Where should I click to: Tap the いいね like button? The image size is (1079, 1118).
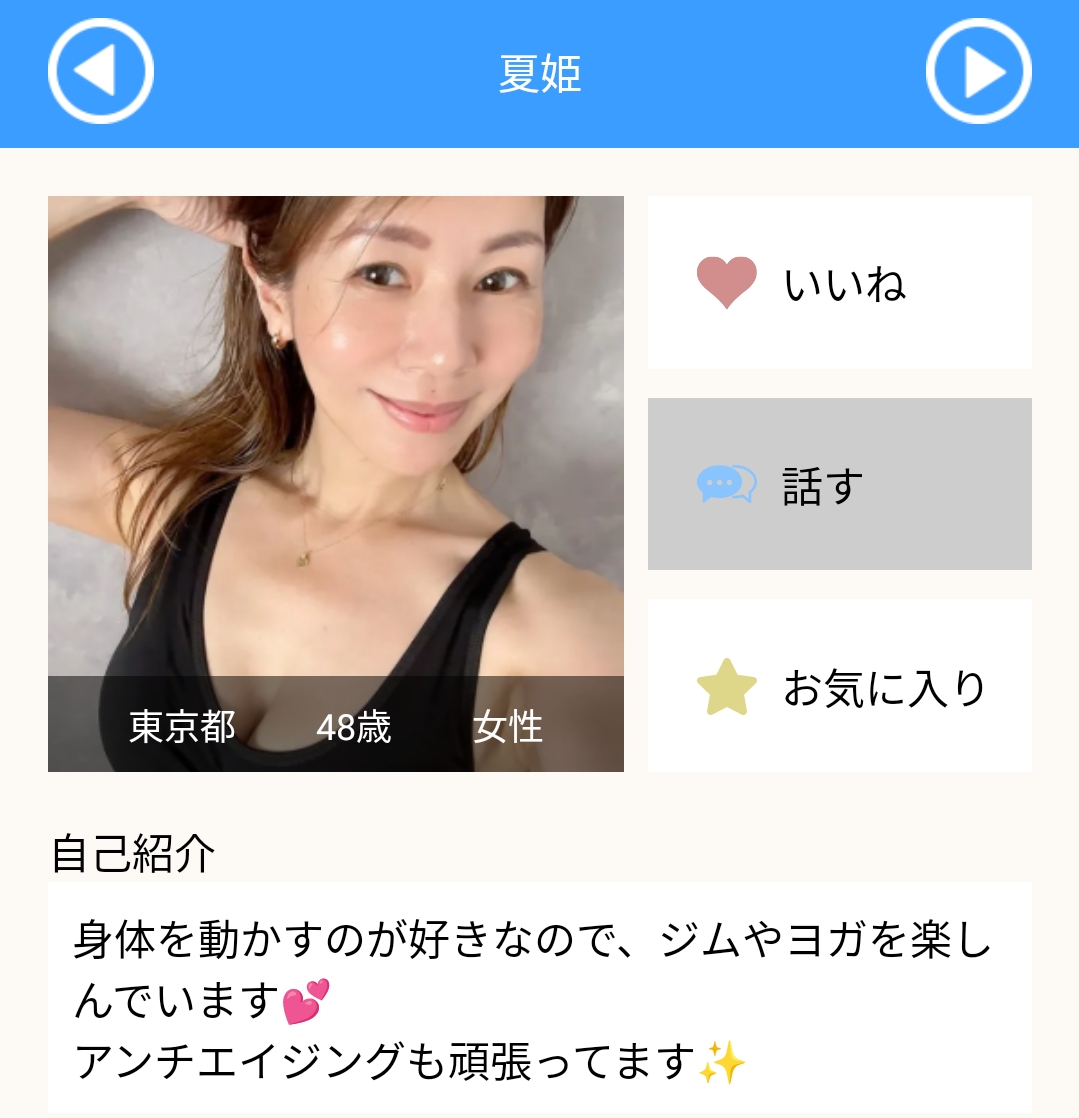839,283
